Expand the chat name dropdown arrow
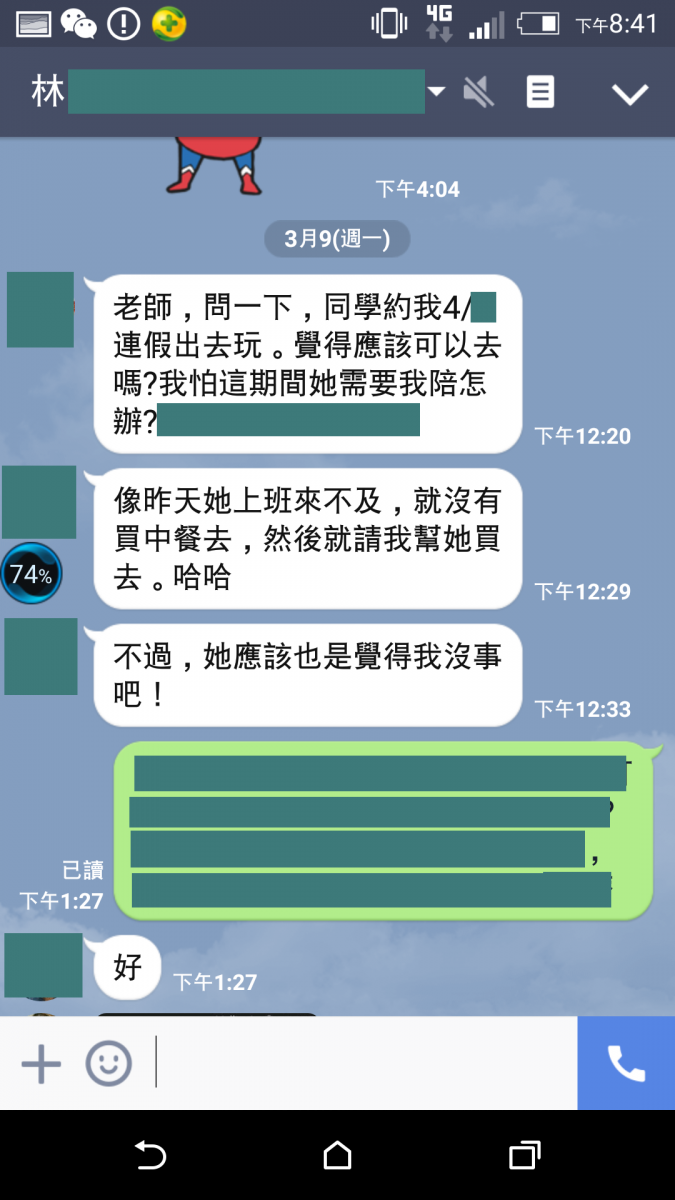The image size is (675, 1200). (437, 93)
